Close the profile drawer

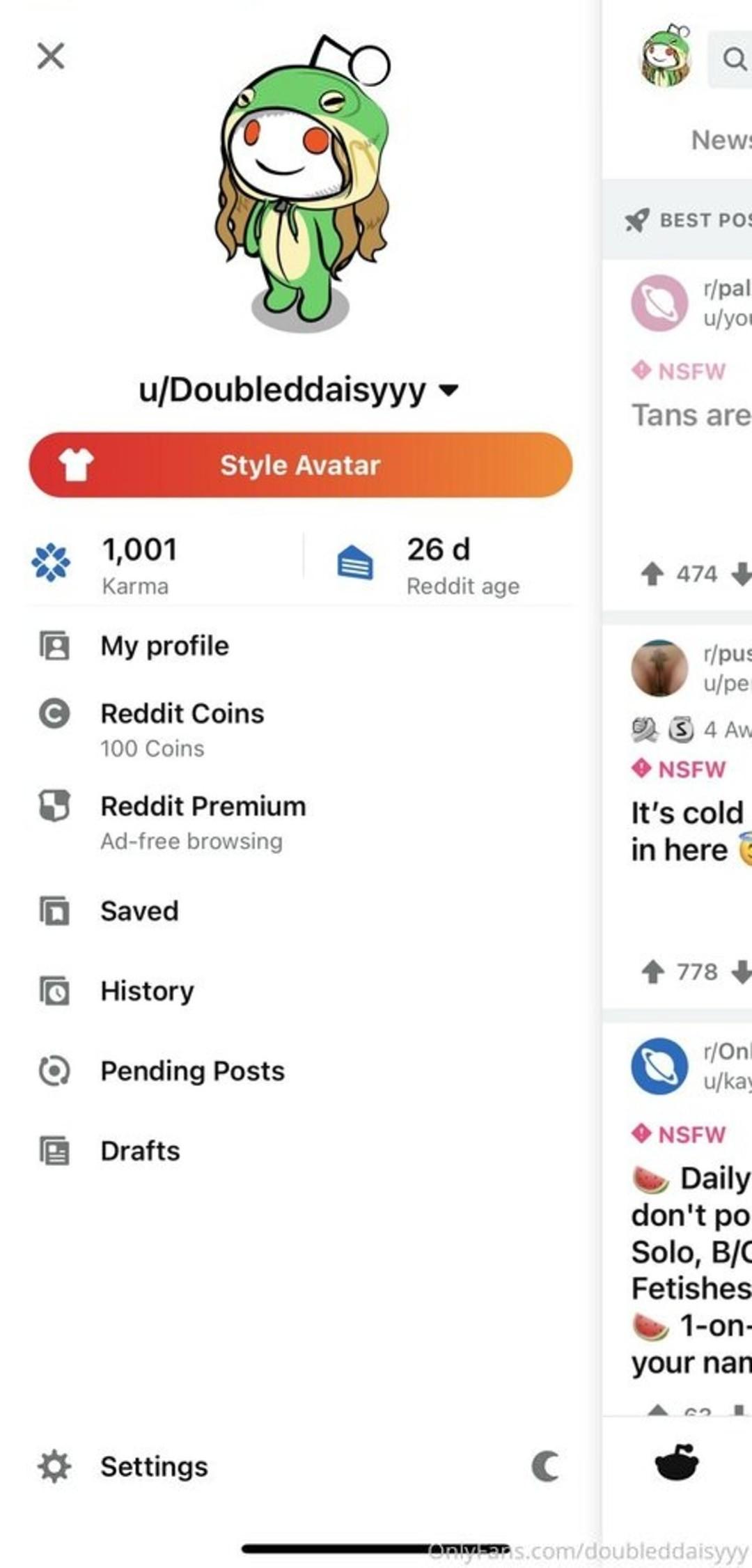pyautogui.click(x=51, y=56)
